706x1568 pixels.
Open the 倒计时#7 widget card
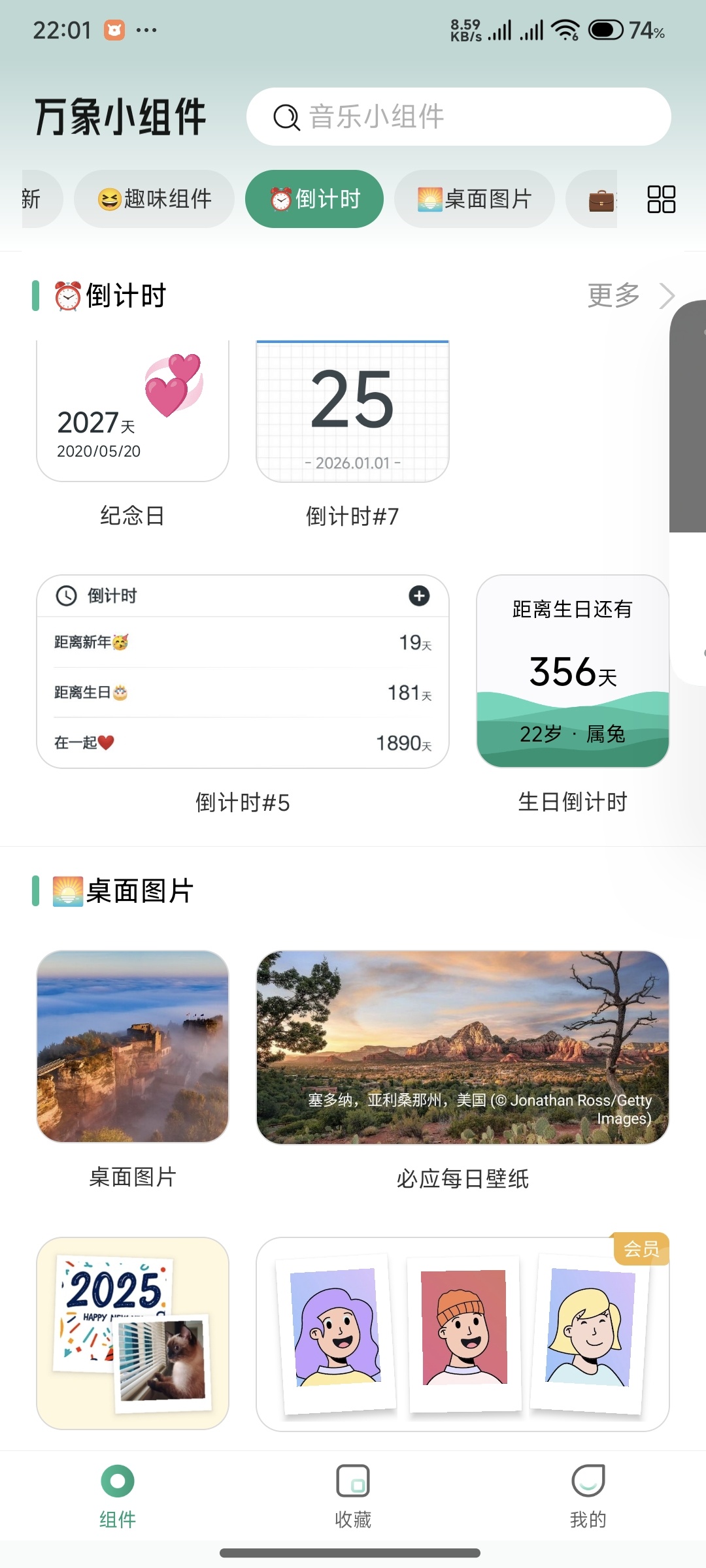[352, 412]
